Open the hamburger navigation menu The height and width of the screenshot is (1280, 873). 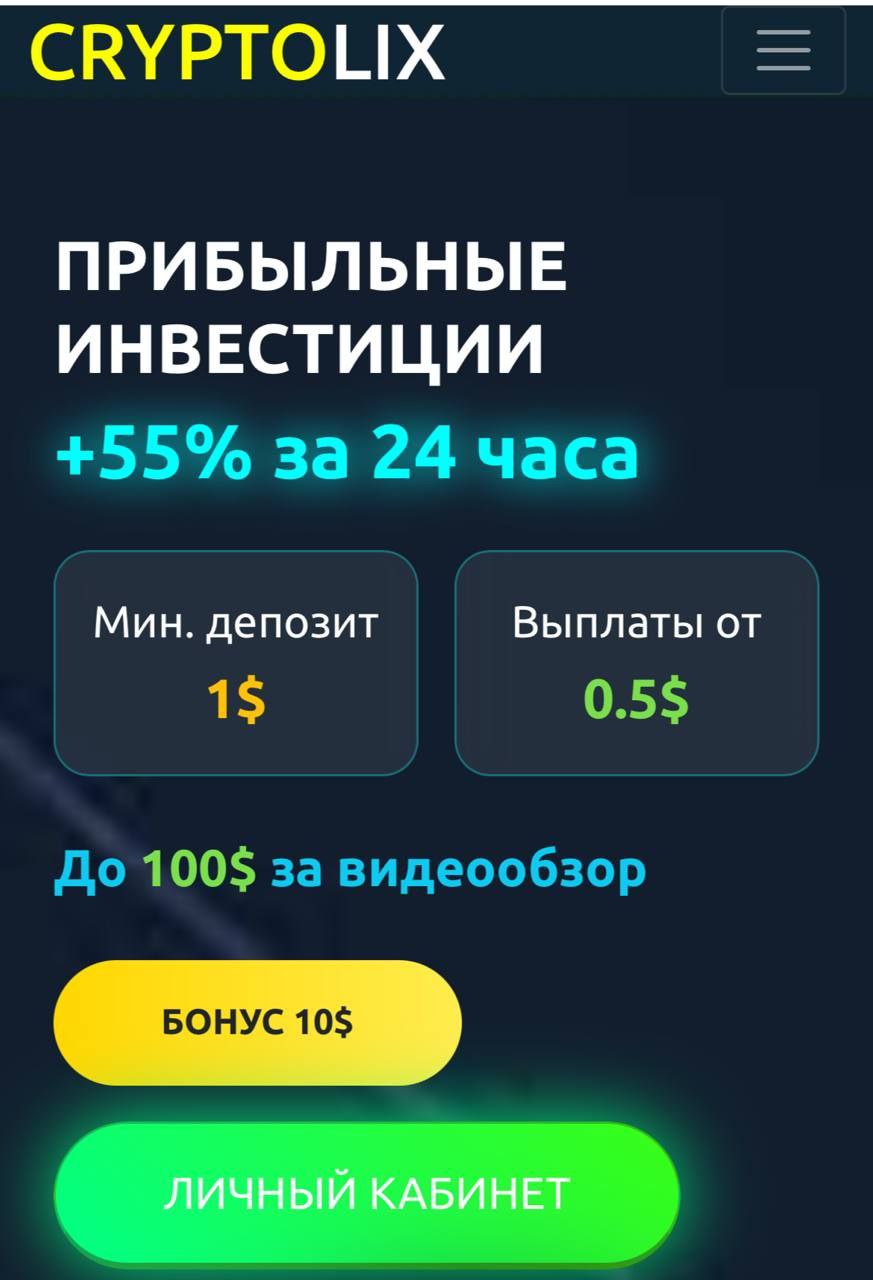point(783,50)
